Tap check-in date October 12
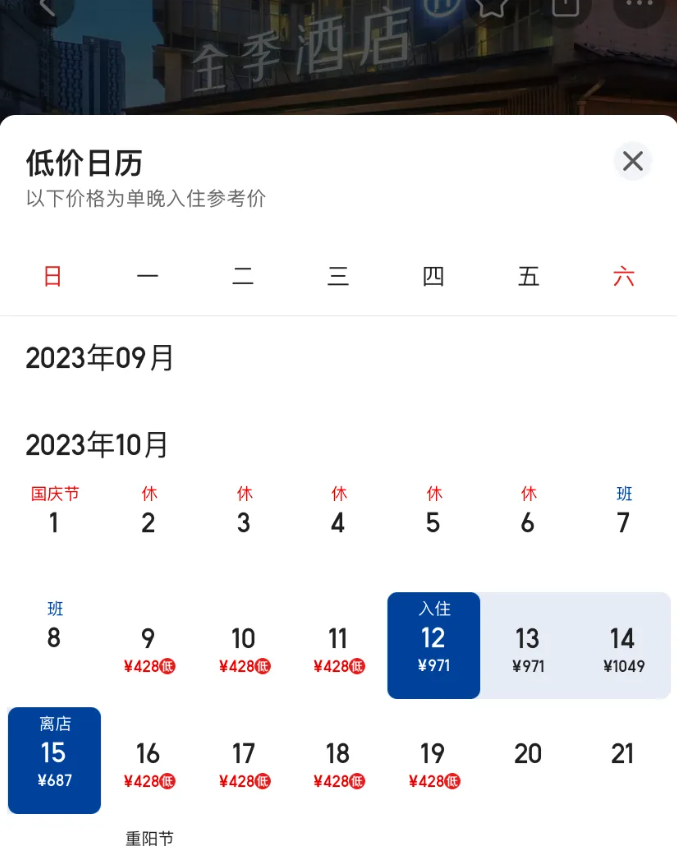 (x=433, y=645)
